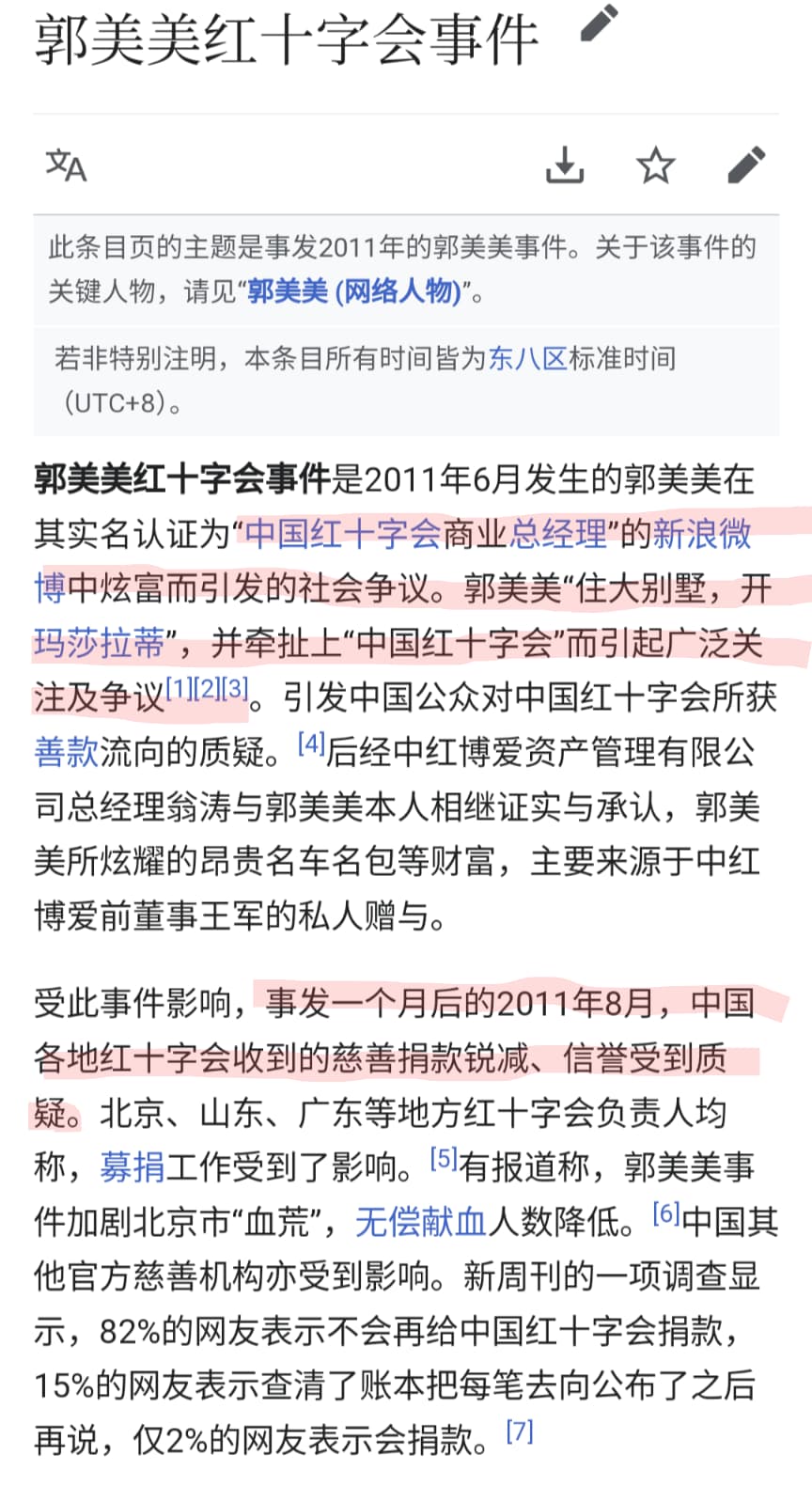Screen dimensions: 812x1502
Task: Follow the 中国红十字会 link
Action: 342,534
